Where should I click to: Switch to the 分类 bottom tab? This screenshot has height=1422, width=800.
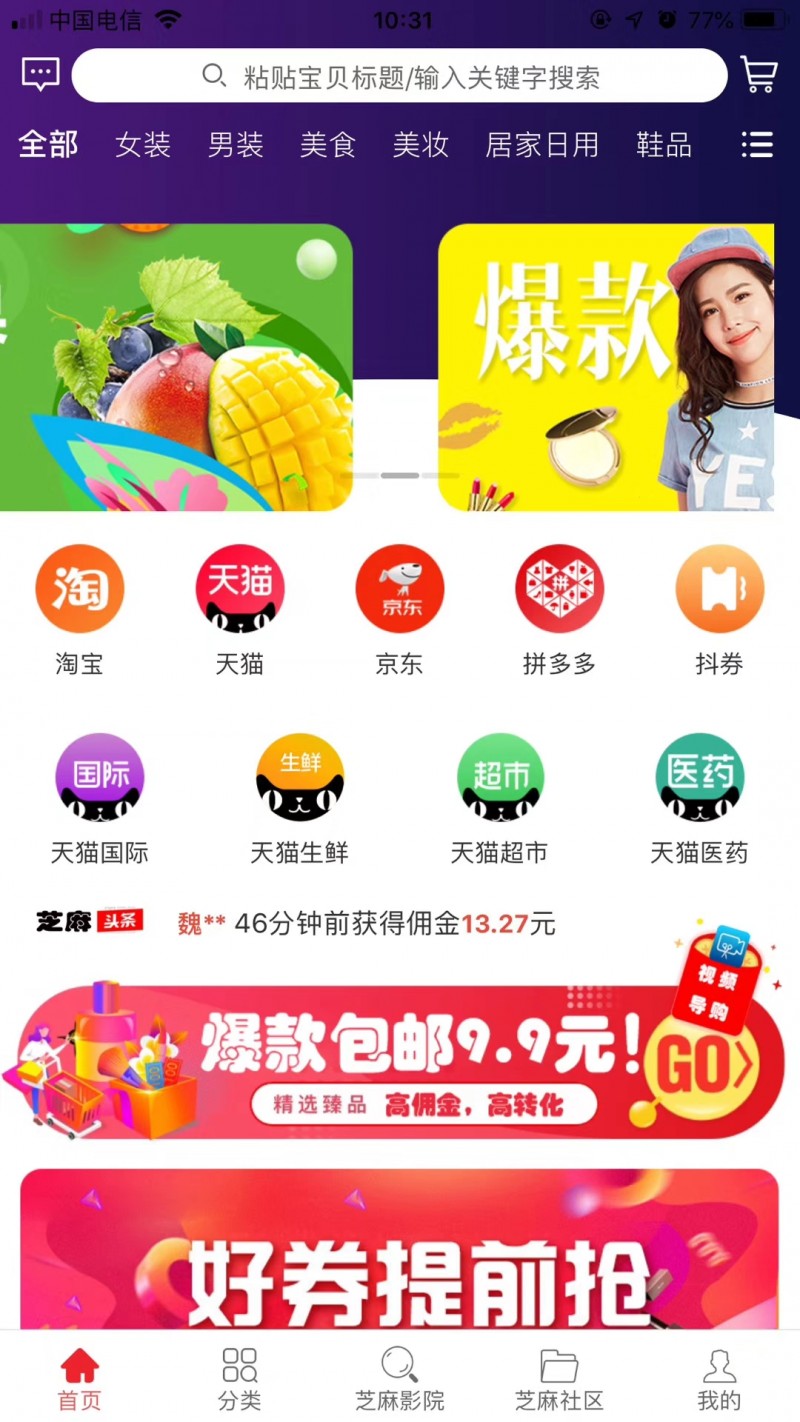click(x=240, y=1379)
